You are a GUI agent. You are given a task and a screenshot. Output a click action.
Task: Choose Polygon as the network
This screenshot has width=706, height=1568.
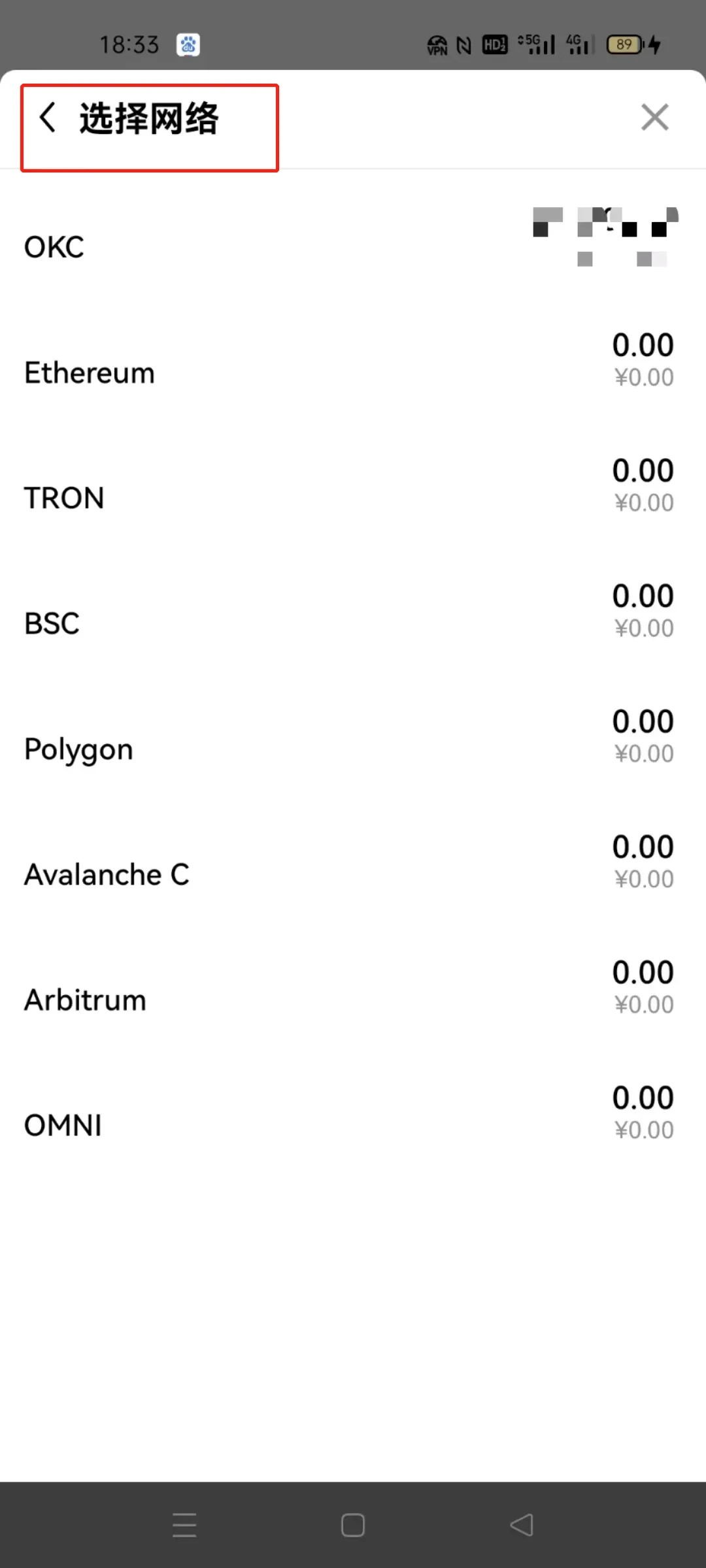[x=79, y=749]
